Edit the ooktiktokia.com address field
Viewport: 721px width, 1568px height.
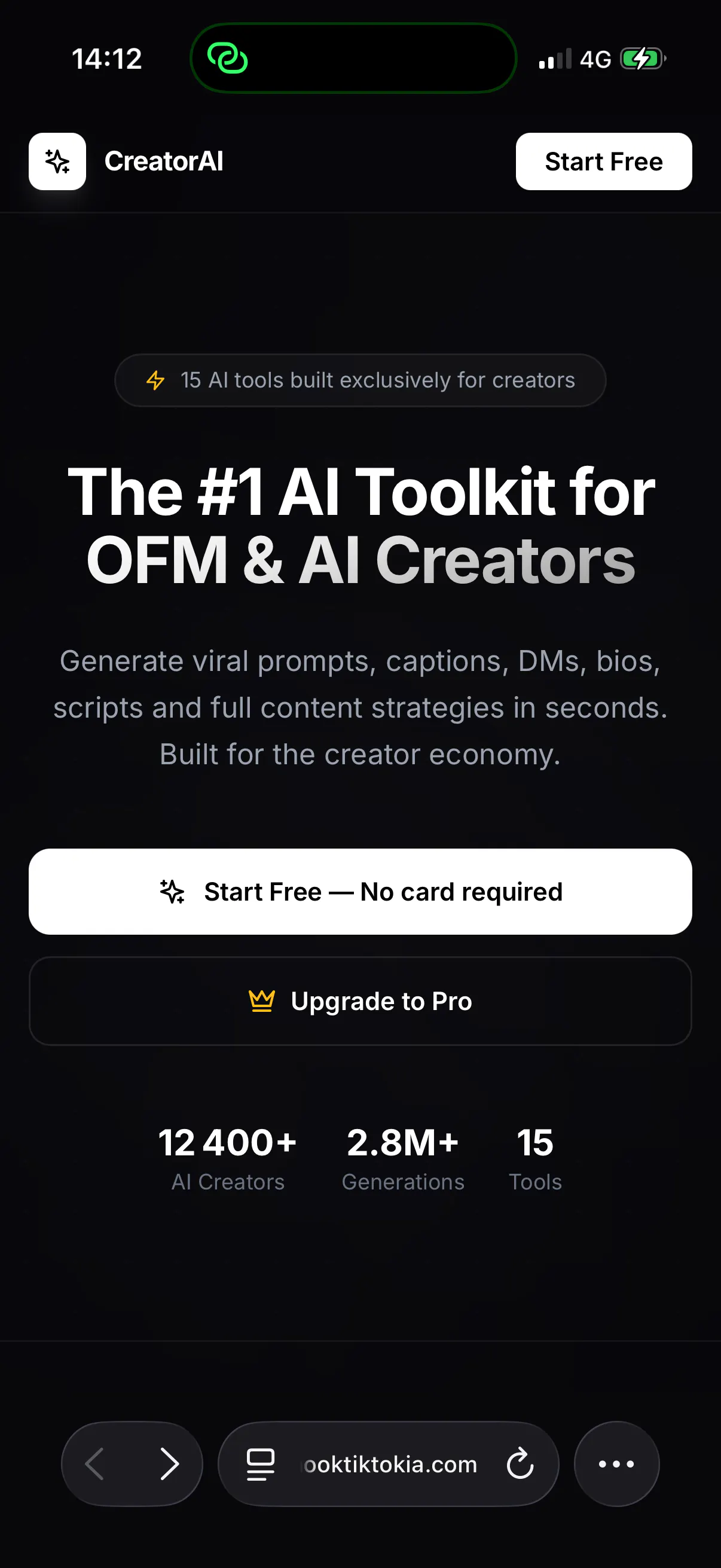pos(390,1464)
